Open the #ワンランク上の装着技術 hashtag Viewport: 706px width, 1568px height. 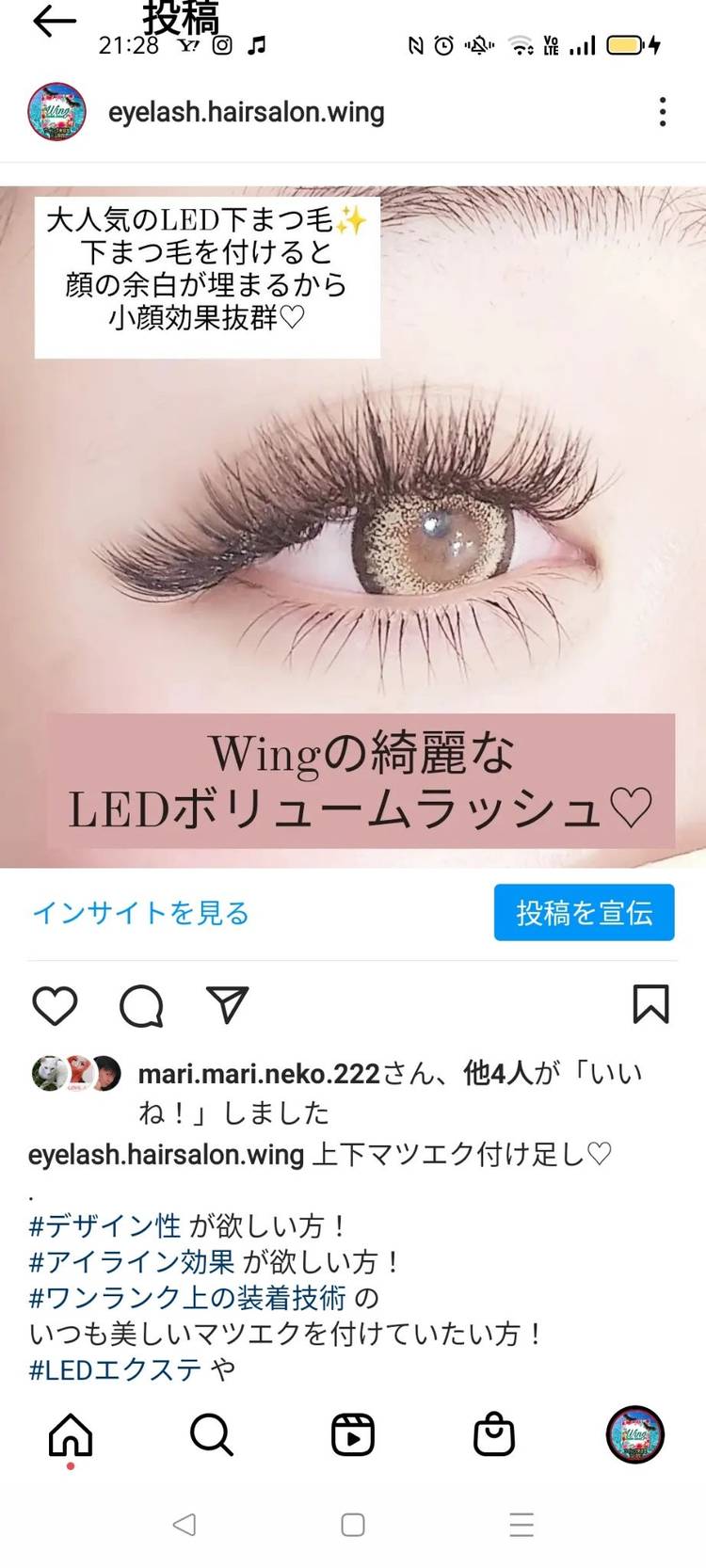pyautogui.click(x=187, y=1298)
